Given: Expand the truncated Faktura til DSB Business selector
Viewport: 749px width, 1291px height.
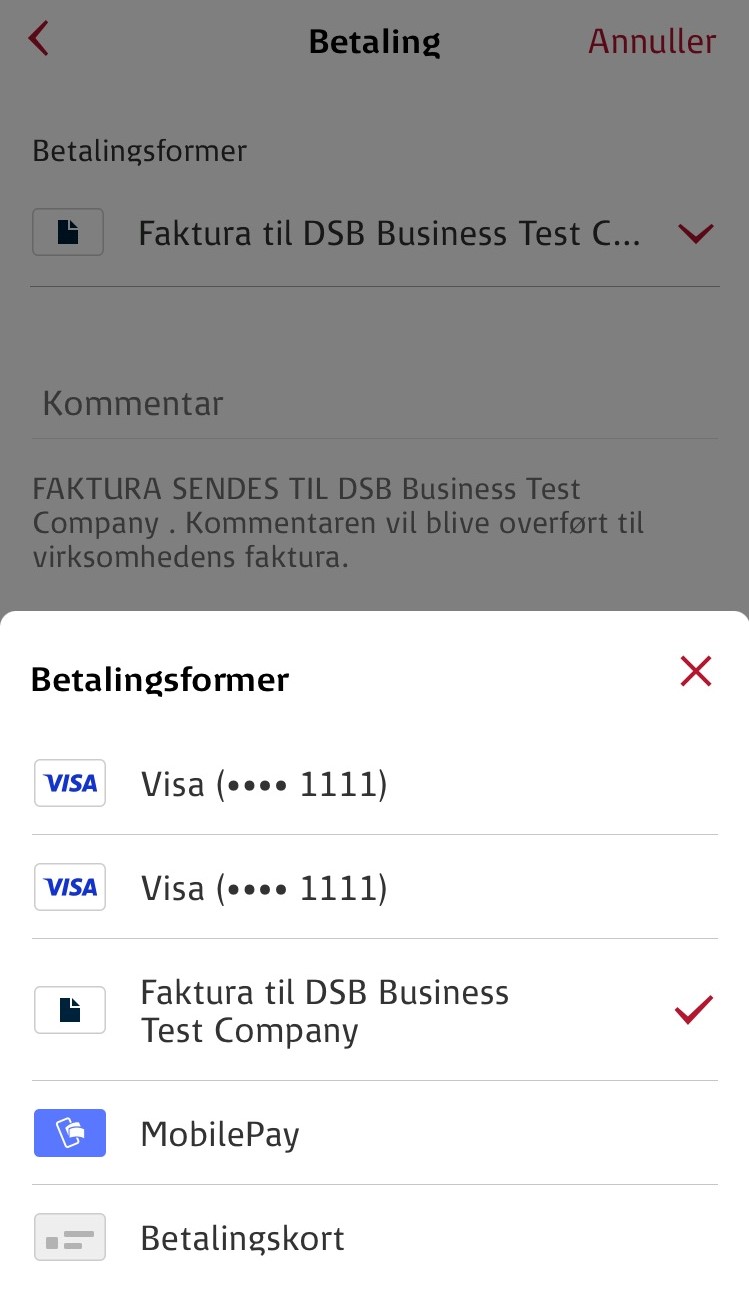Looking at the screenshot, I should pyautogui.click(x=390, y=233).
